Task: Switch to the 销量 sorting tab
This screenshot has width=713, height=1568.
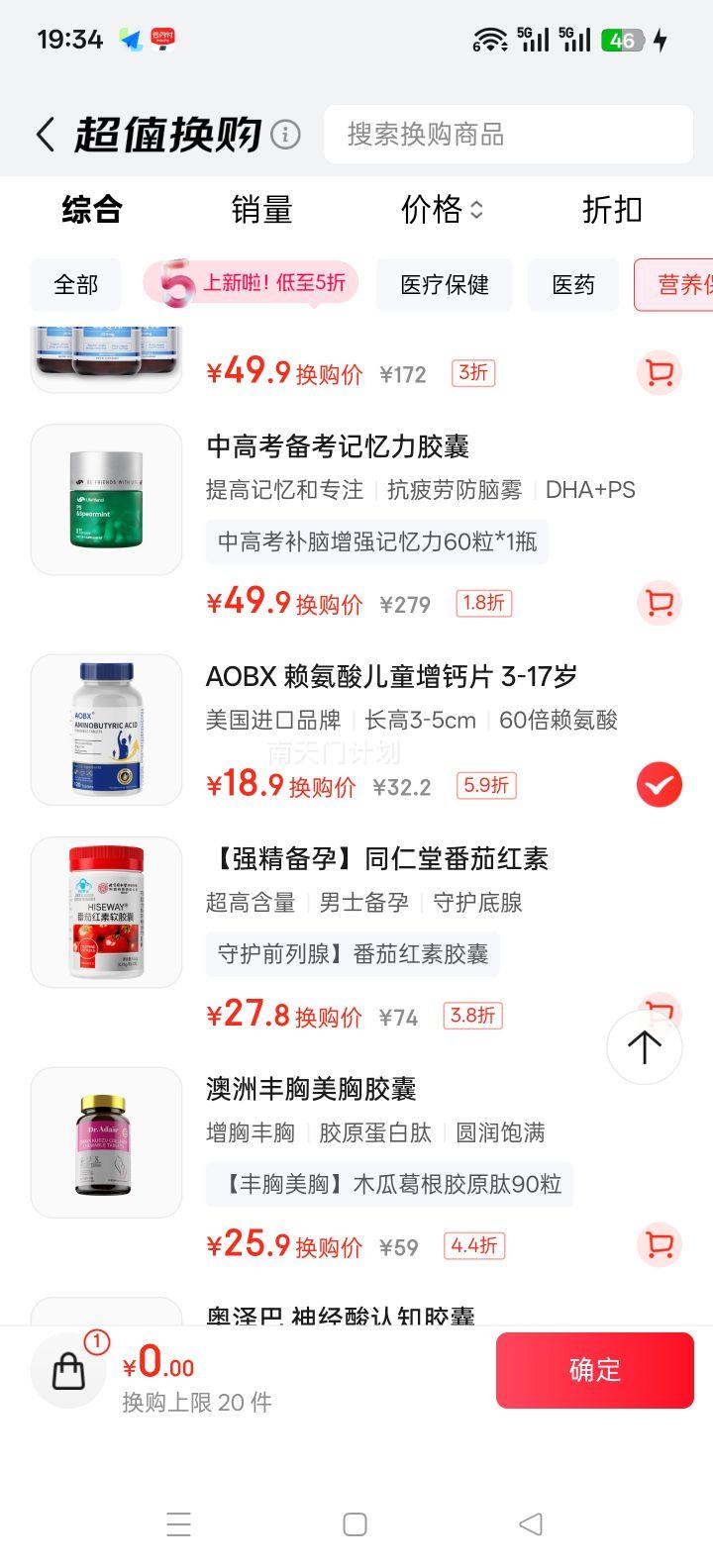Action: point(261,210)
